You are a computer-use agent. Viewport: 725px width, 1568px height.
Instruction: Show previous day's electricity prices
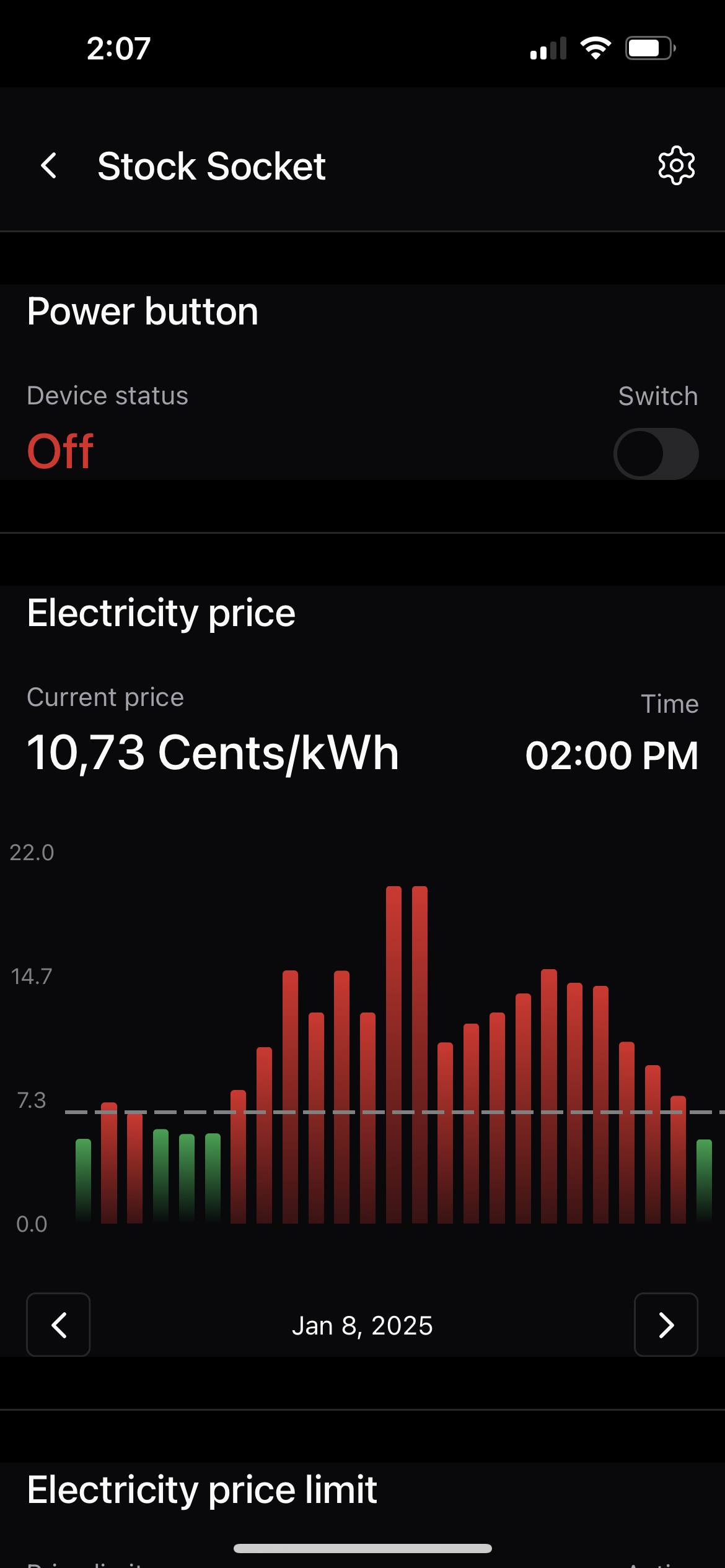(x=58, y=1325)
